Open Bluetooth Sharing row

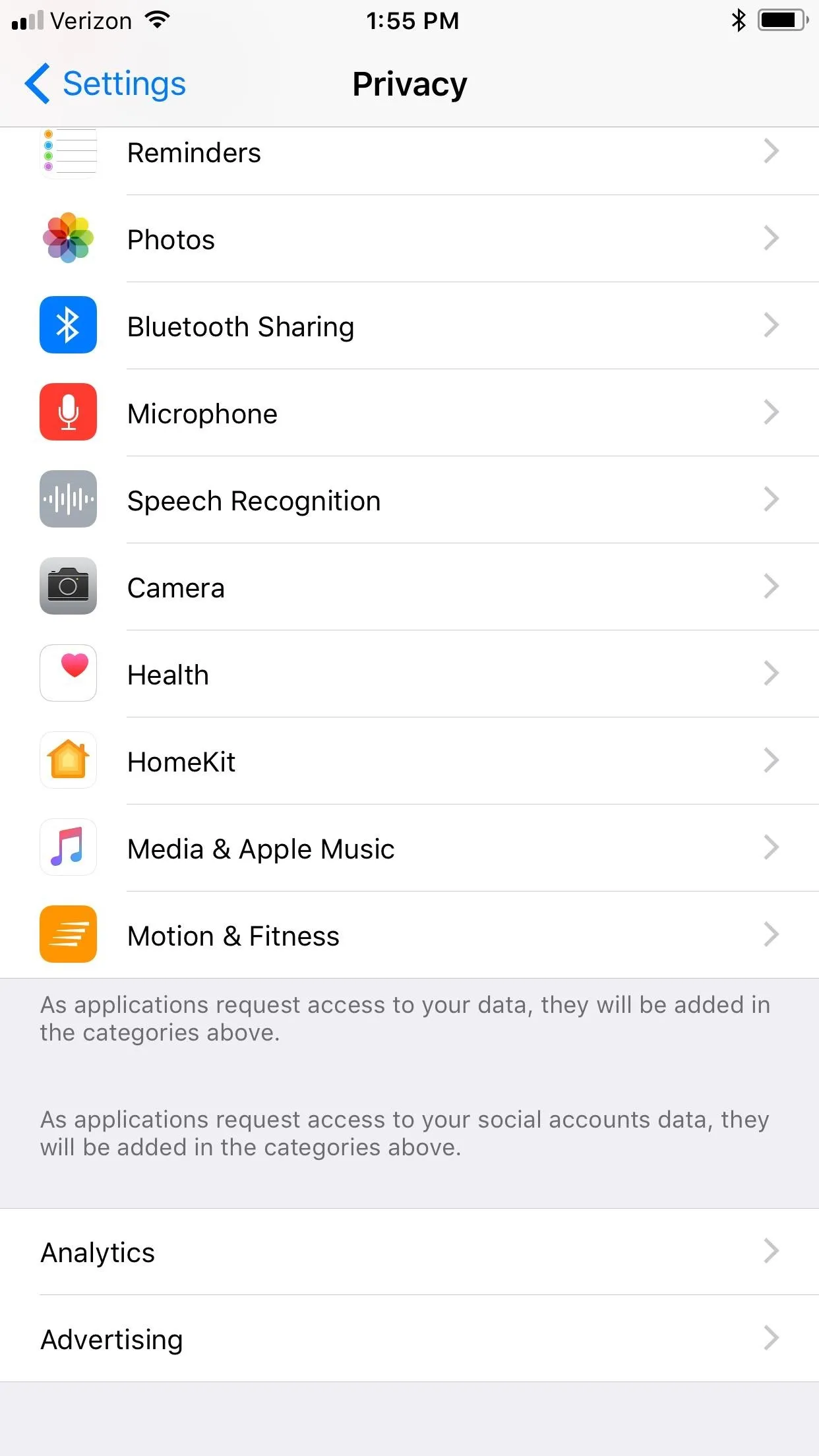click(x=409, y=326)
